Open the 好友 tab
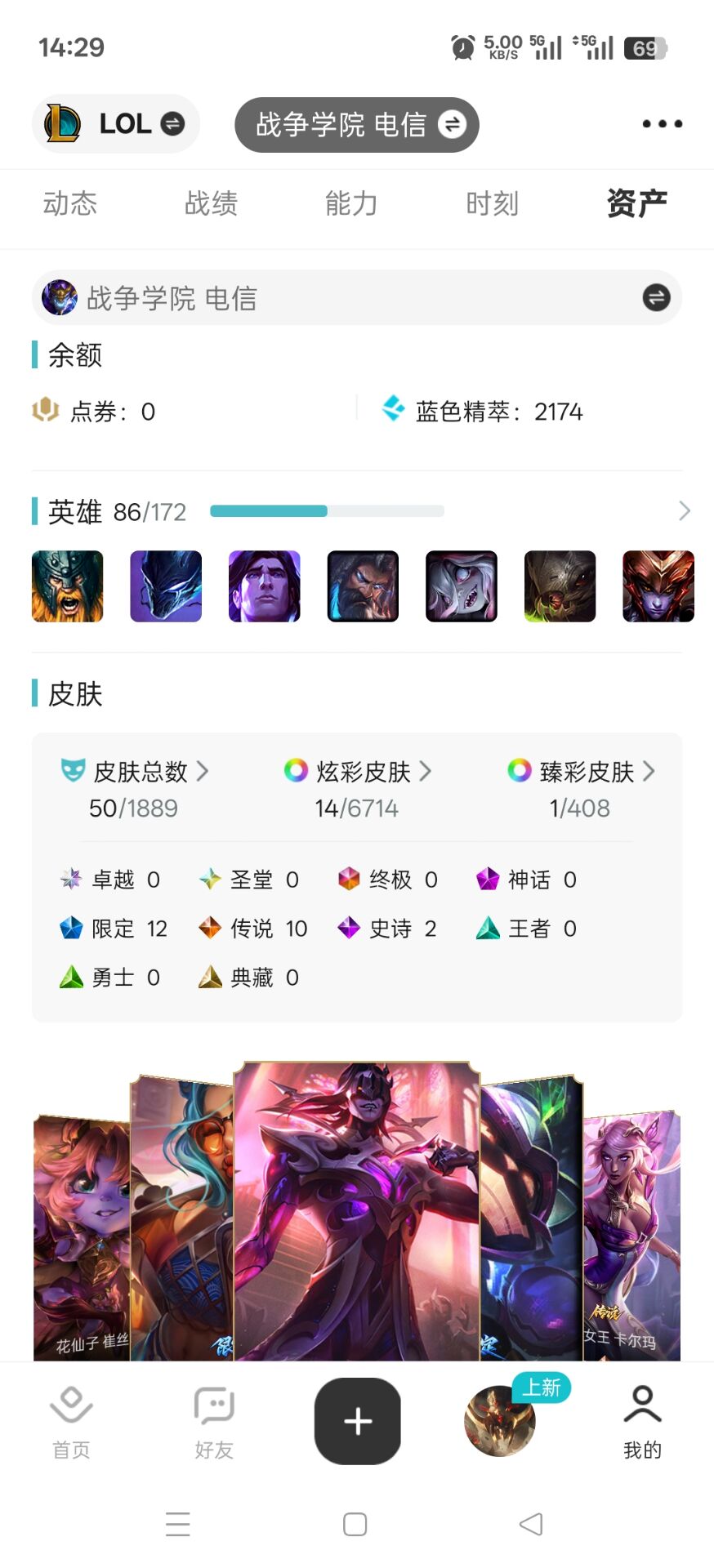This screenshot has width=714, height=1568. [214, 1423]
